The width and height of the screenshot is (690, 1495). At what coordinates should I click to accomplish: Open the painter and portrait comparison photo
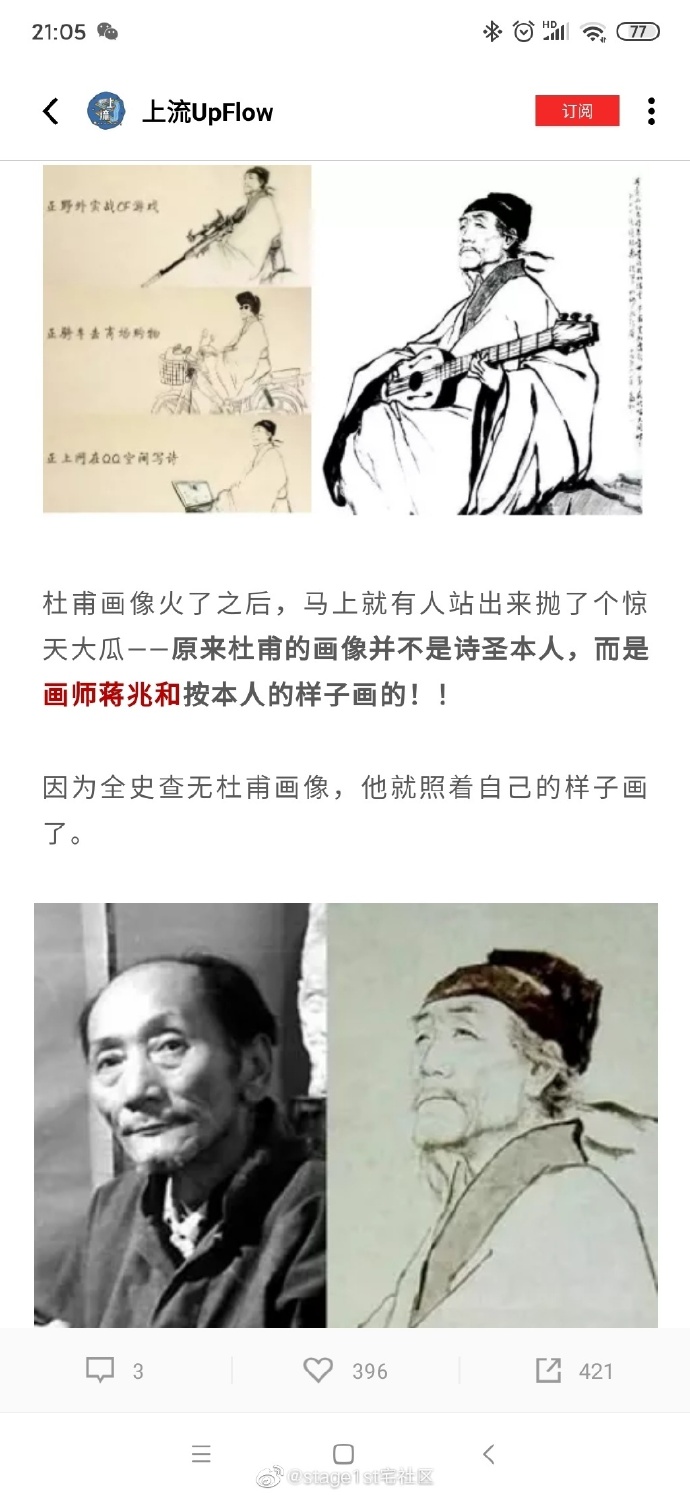click(345, 1115)
